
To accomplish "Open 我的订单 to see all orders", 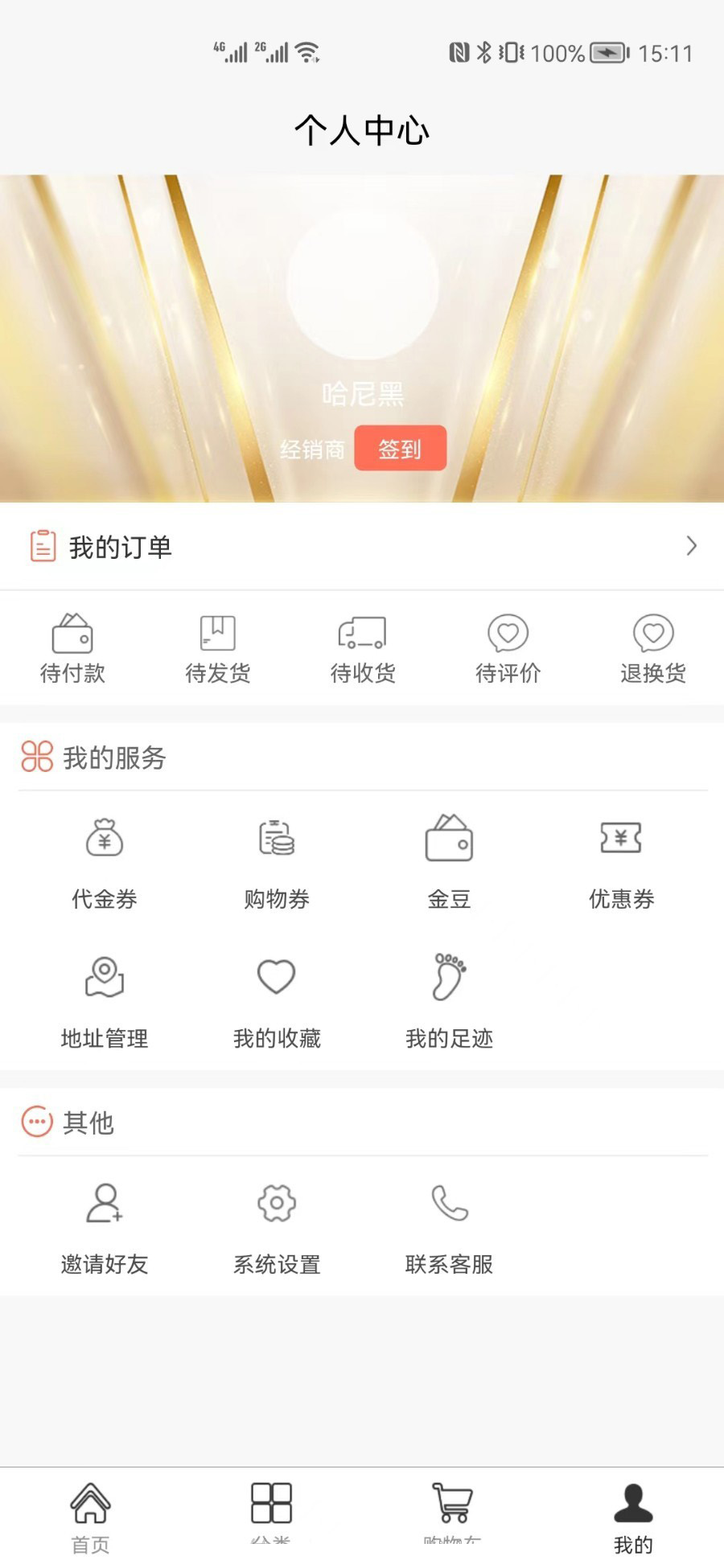I will (x=362, y=547).
